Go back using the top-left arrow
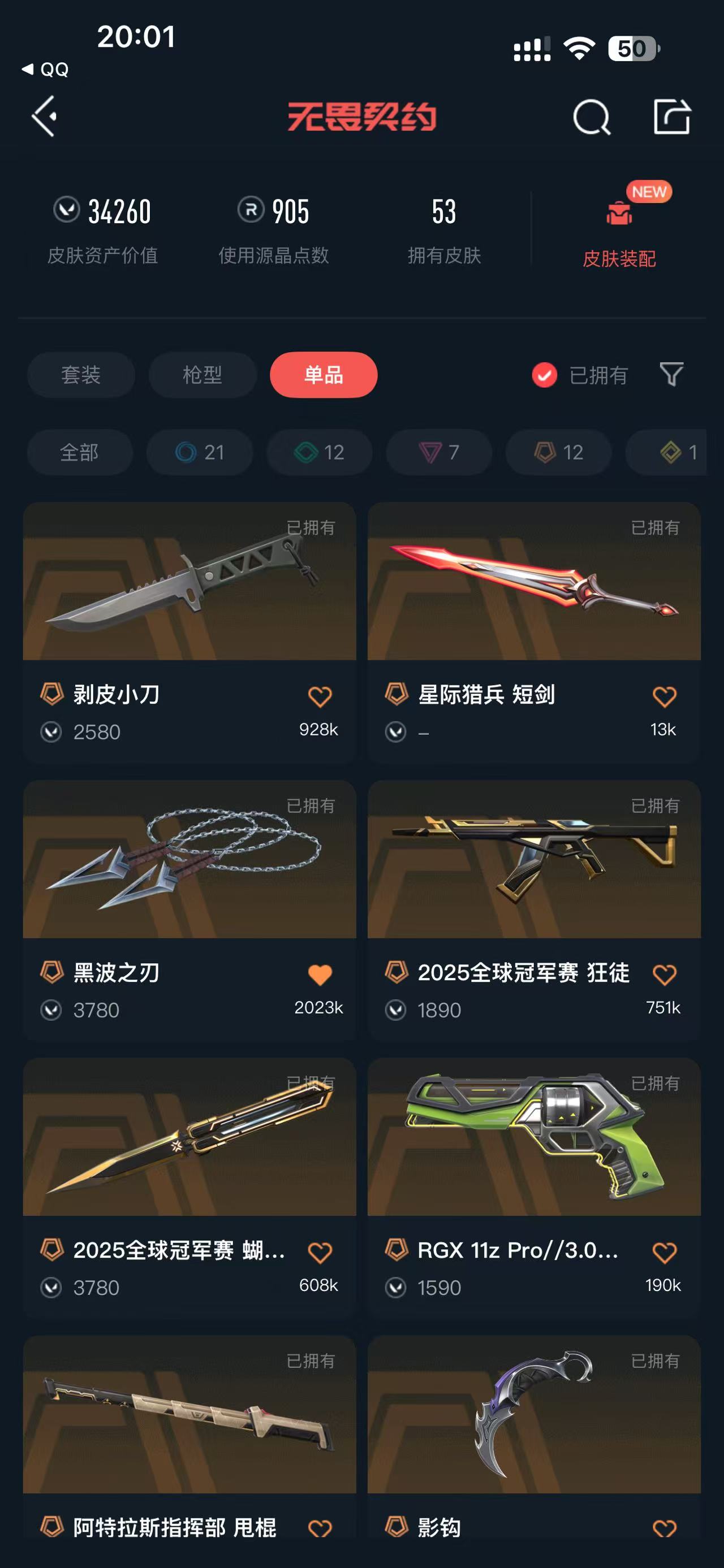724x1568 pixels. point(45,116)
